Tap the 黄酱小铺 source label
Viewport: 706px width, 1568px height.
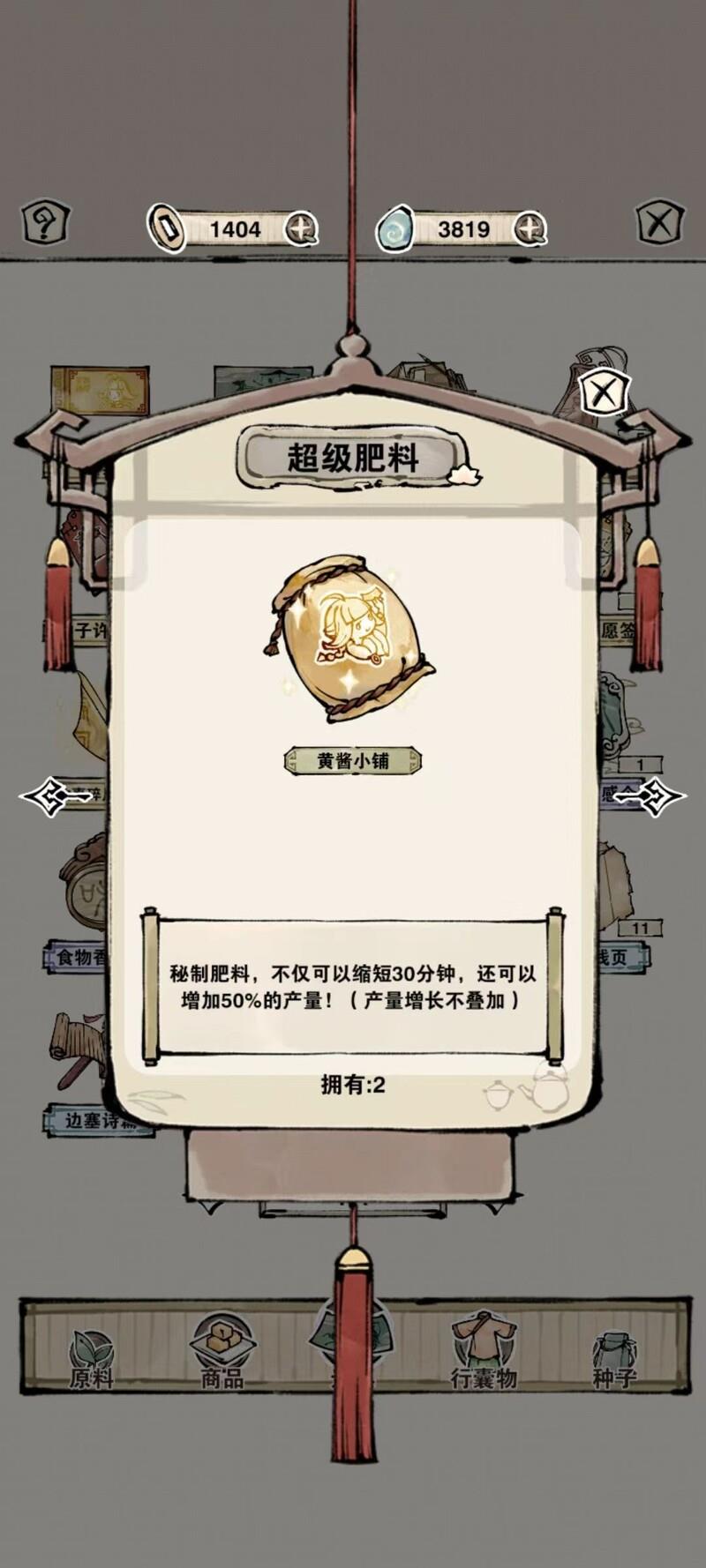click(353, 761)
